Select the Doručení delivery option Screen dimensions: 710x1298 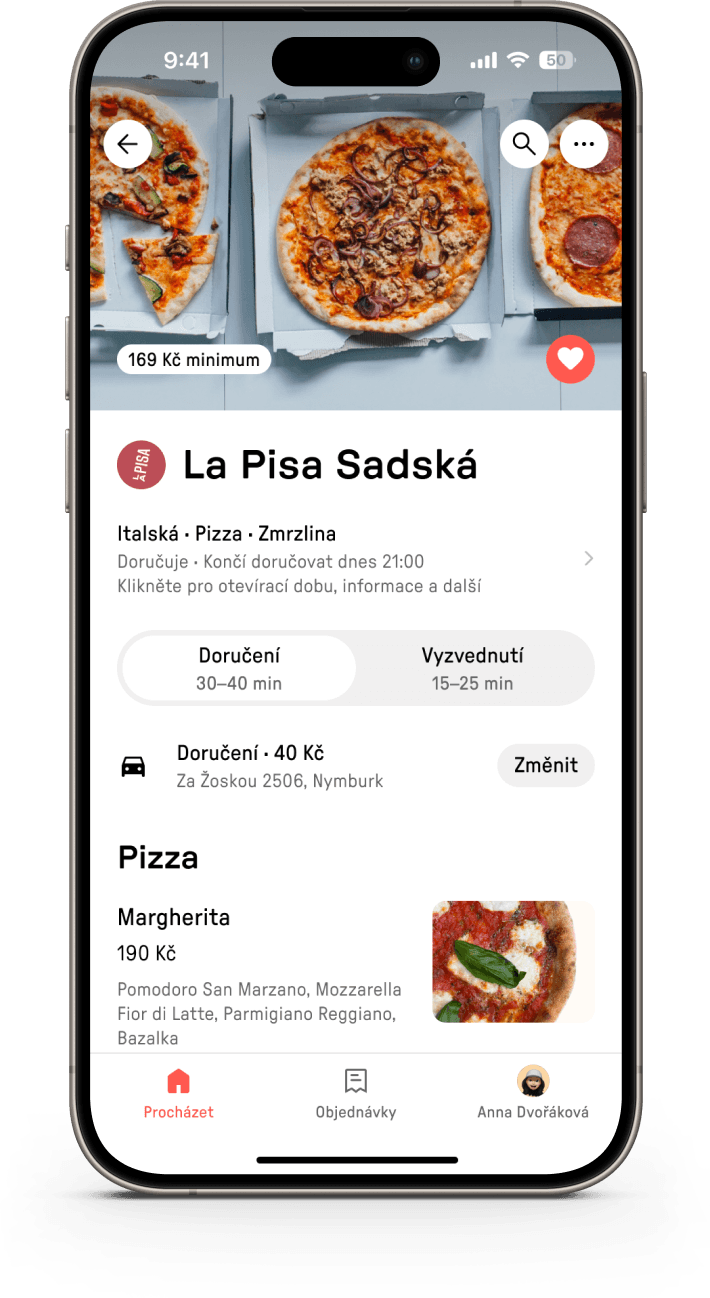pos(239,668)
